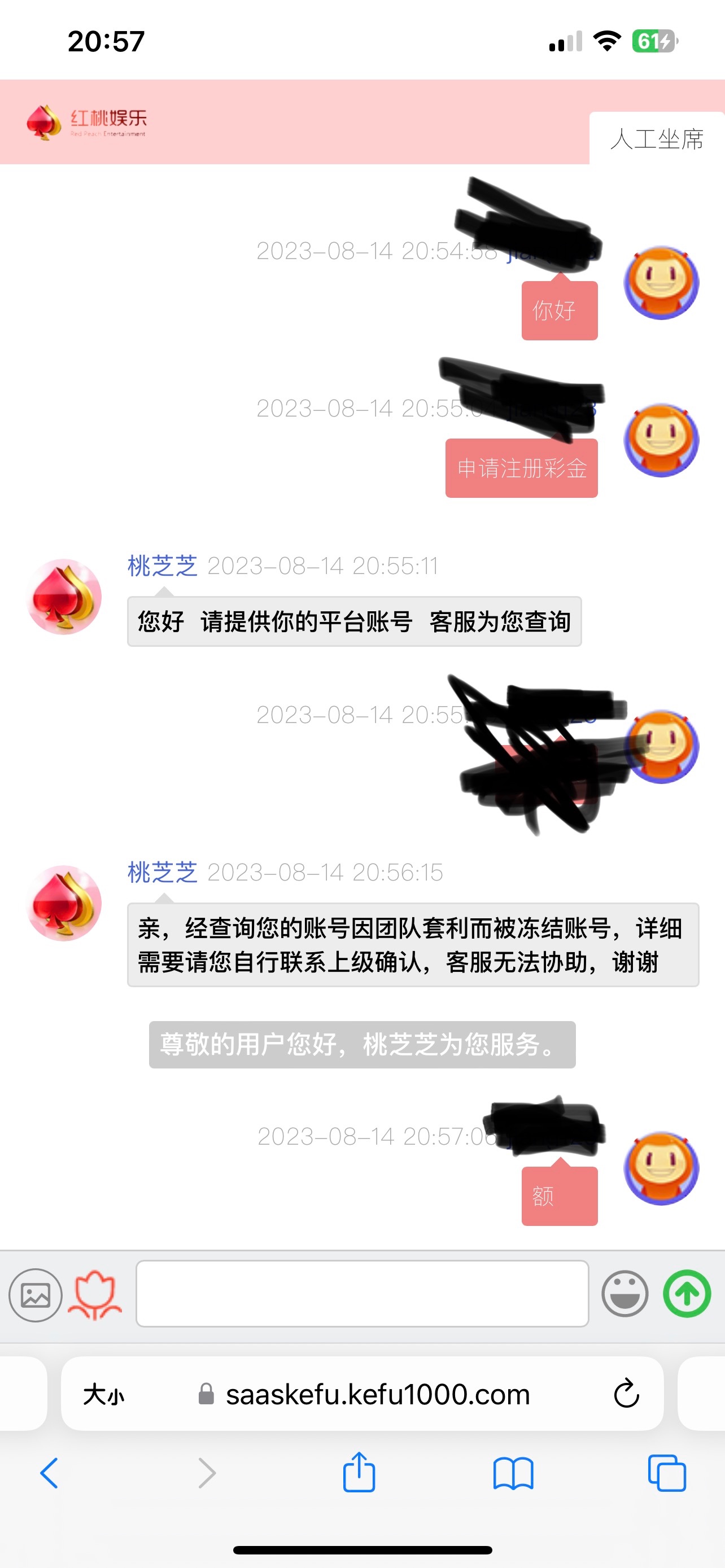This screenshot has height=1568, width=725.
Task: Go back to the previous page
Action: pos(49,1473)
